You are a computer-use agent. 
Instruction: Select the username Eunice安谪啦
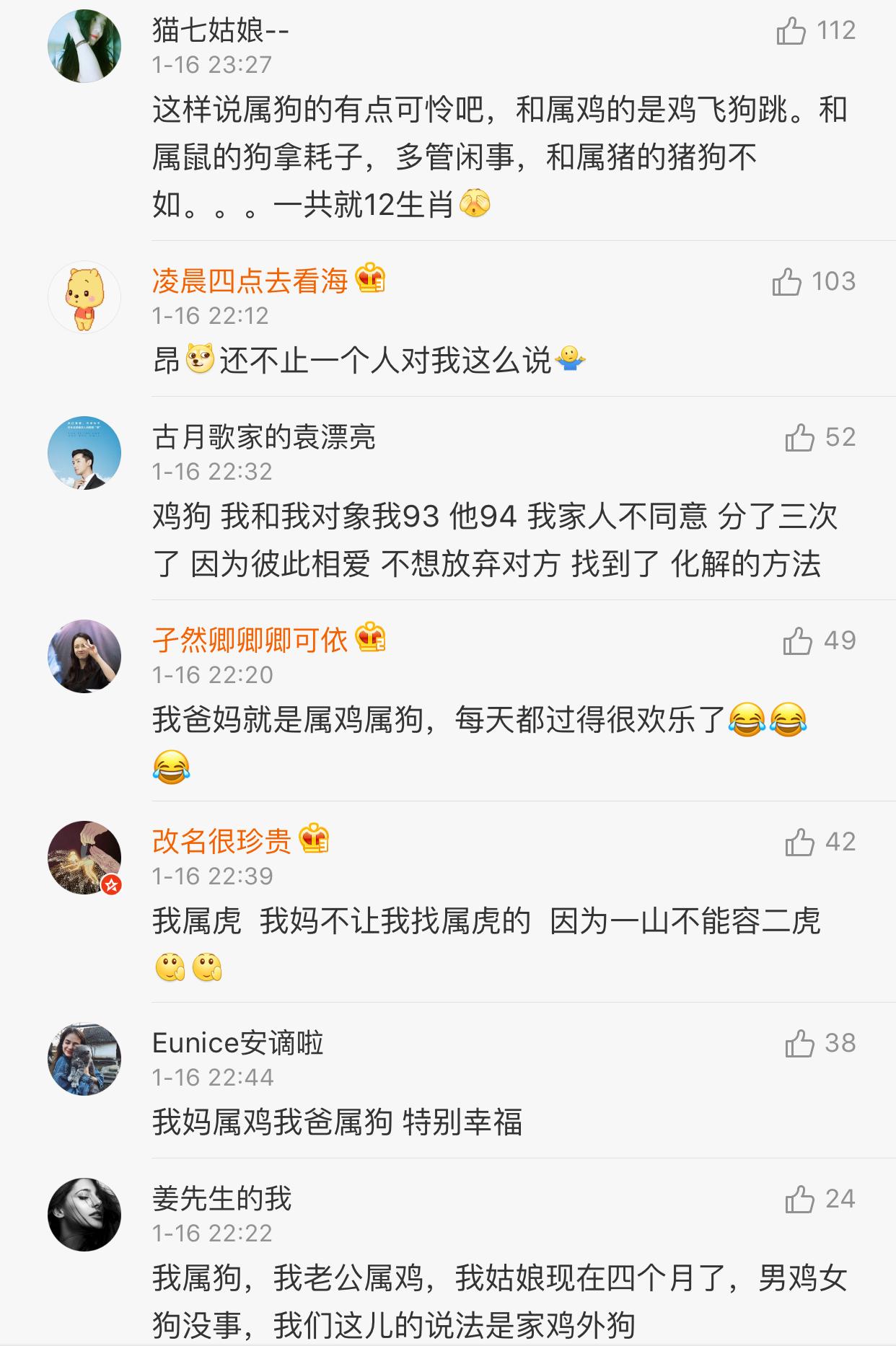tap(238, 1043)
